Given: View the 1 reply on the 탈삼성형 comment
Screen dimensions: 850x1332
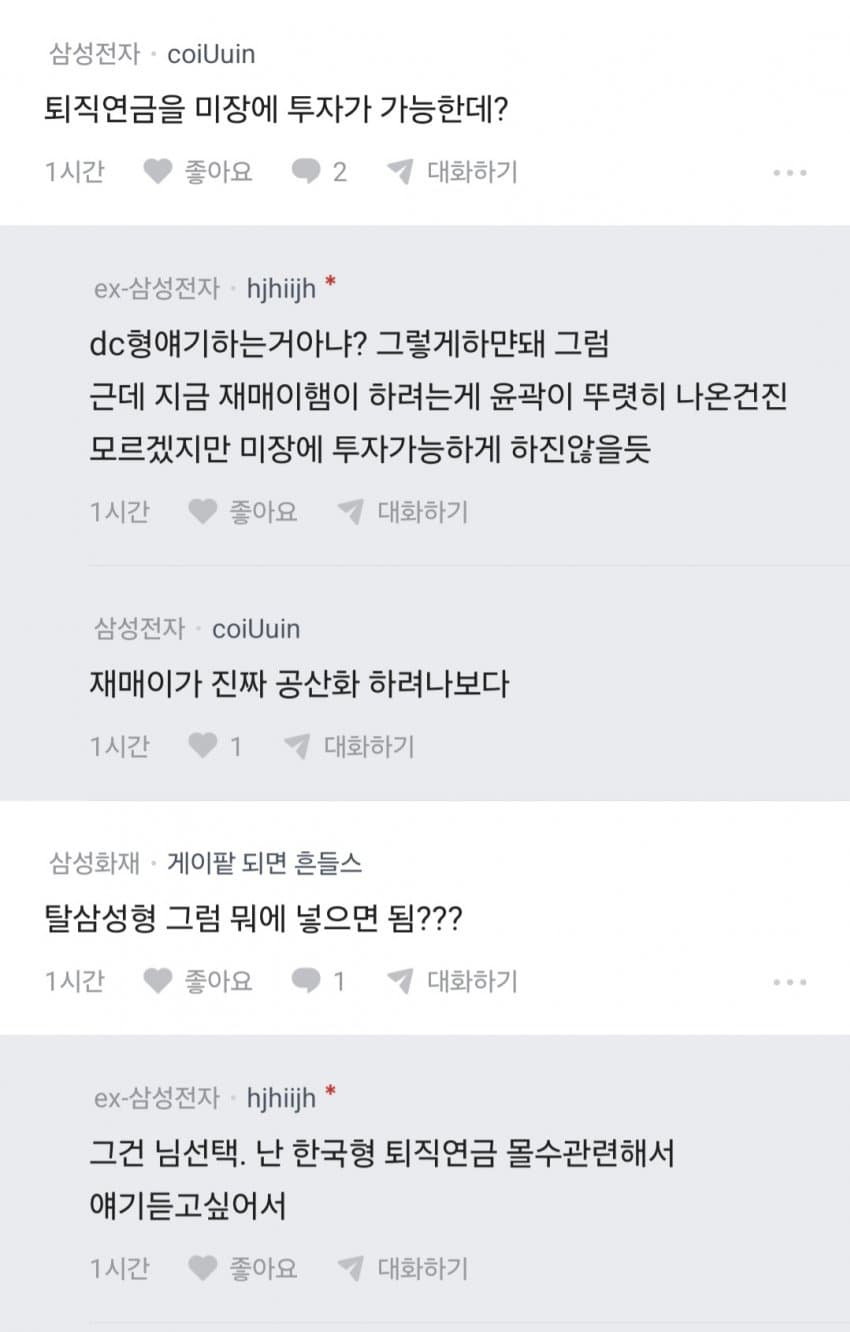Looking at the screenshot, I should [318, 981].
